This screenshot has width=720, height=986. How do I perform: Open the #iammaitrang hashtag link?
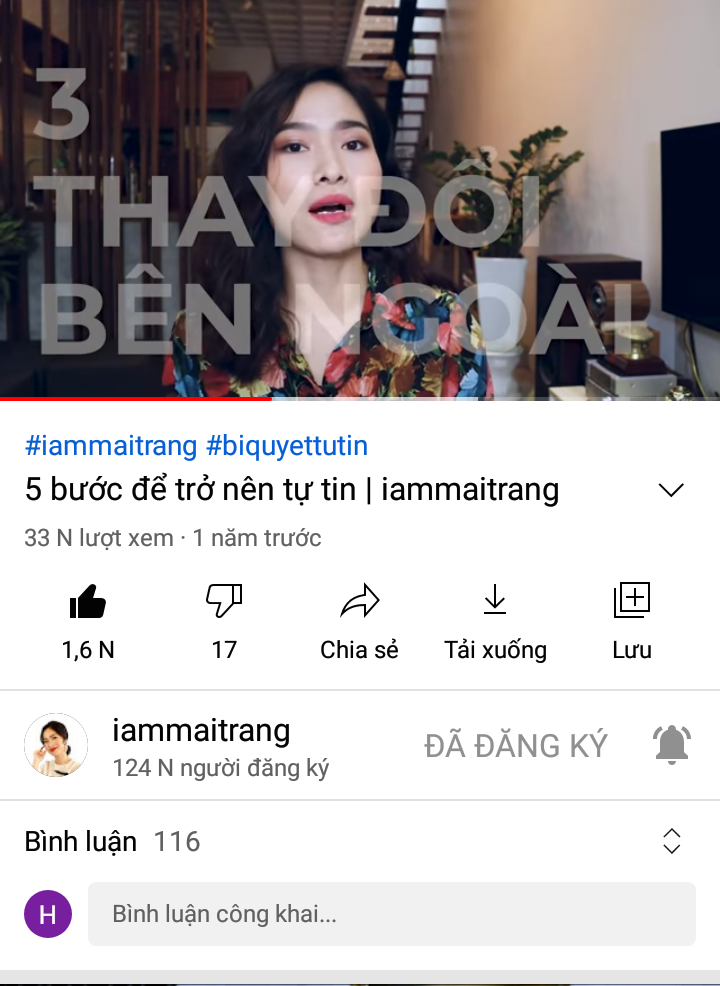(111, 446)
